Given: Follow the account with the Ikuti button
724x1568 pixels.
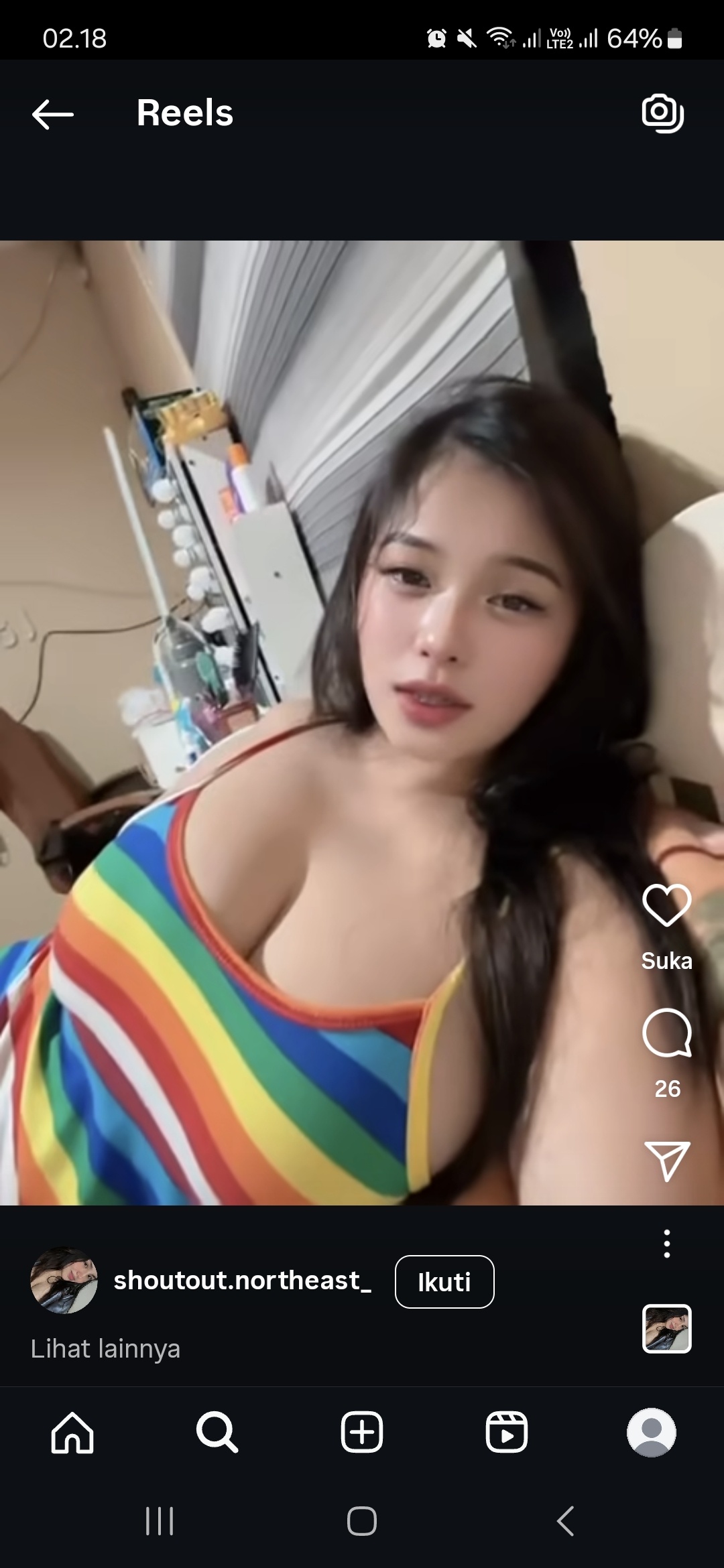Looking at the screenshot, I should pyautogui.click(x=444, y=1281).
